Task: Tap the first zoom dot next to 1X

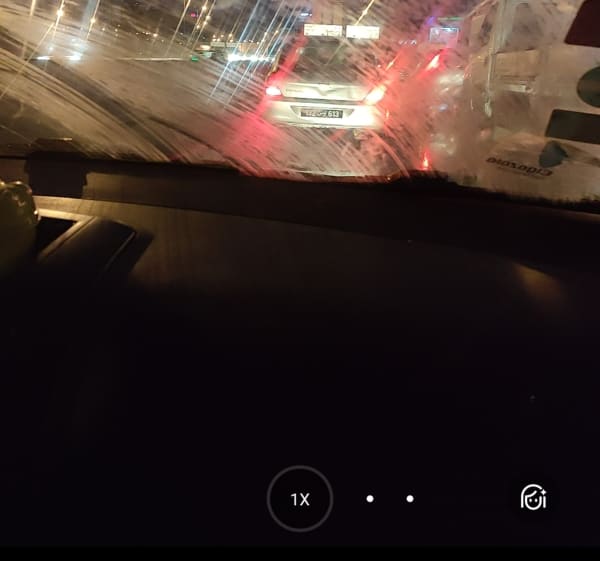Action: tap(370, 499)
